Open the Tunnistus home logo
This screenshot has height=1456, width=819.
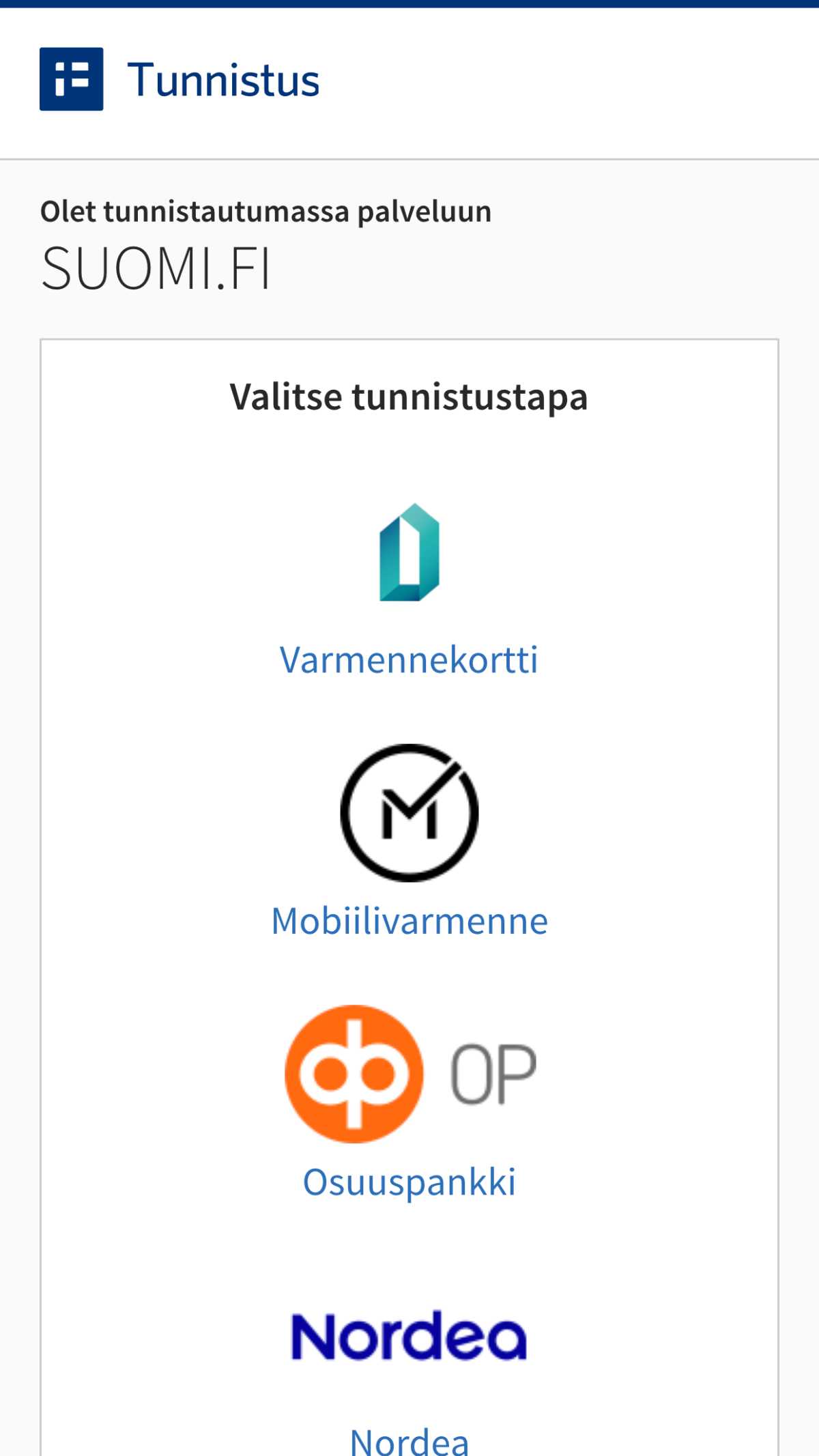point(179,79)
